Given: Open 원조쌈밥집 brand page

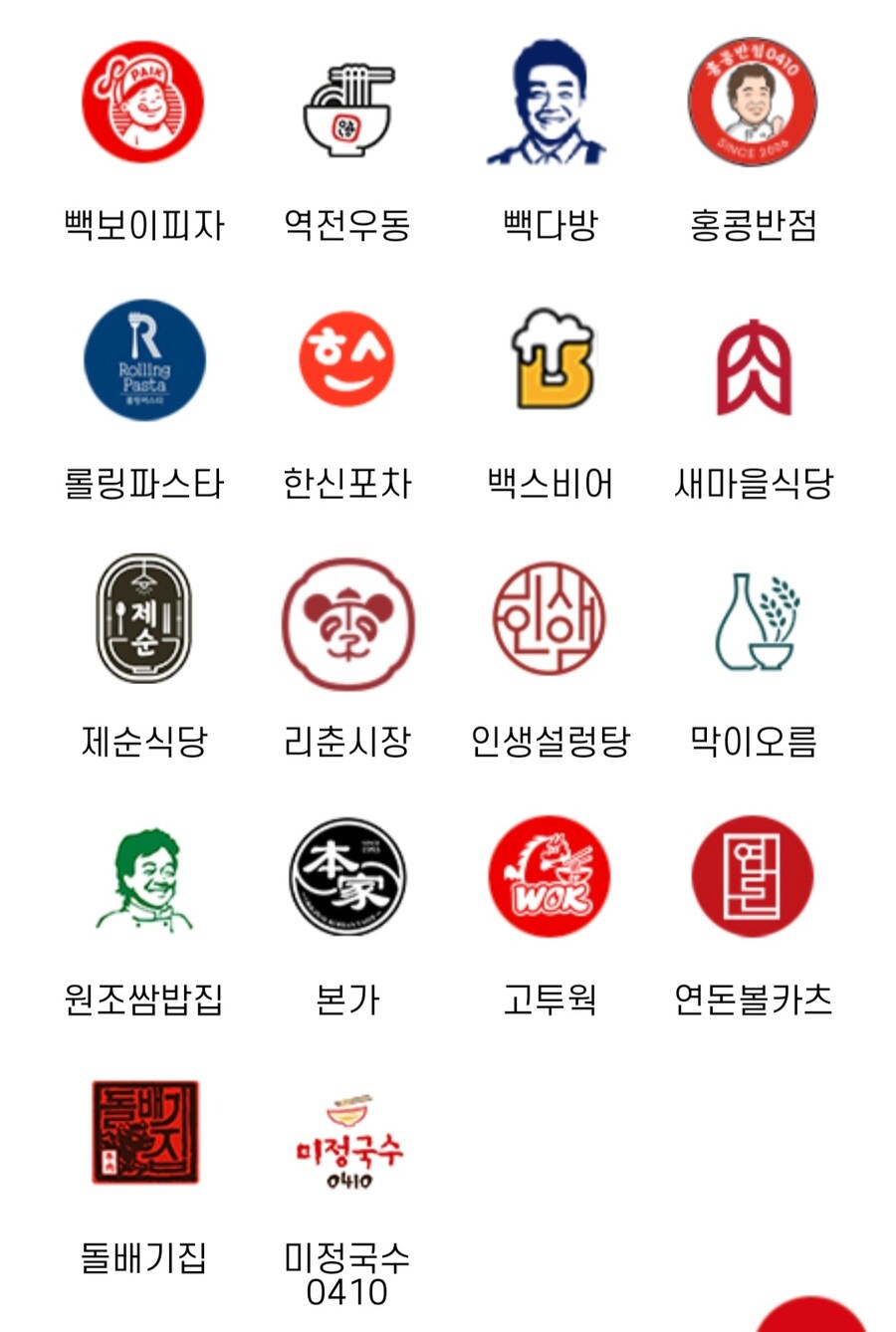Looking at the screenshot, I should 144,879.
